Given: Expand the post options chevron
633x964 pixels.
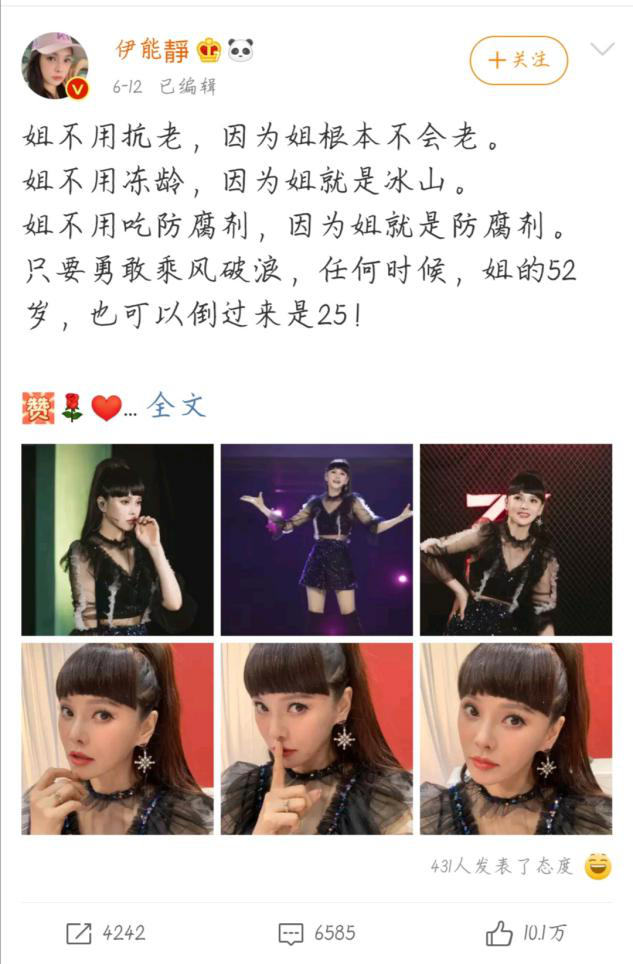Looking at the screenshot, I should click(x=602, y=51).
